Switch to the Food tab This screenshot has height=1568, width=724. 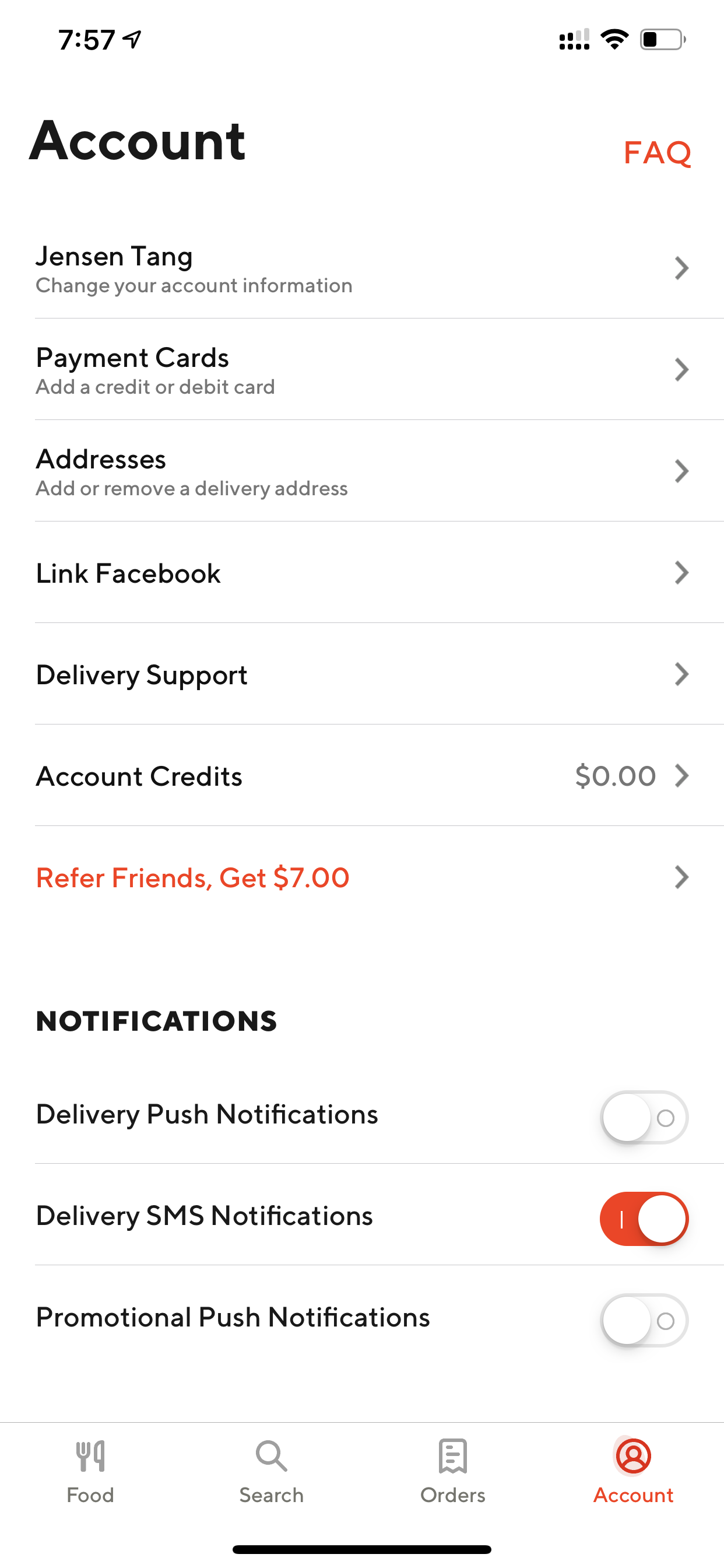[90, 1472]
